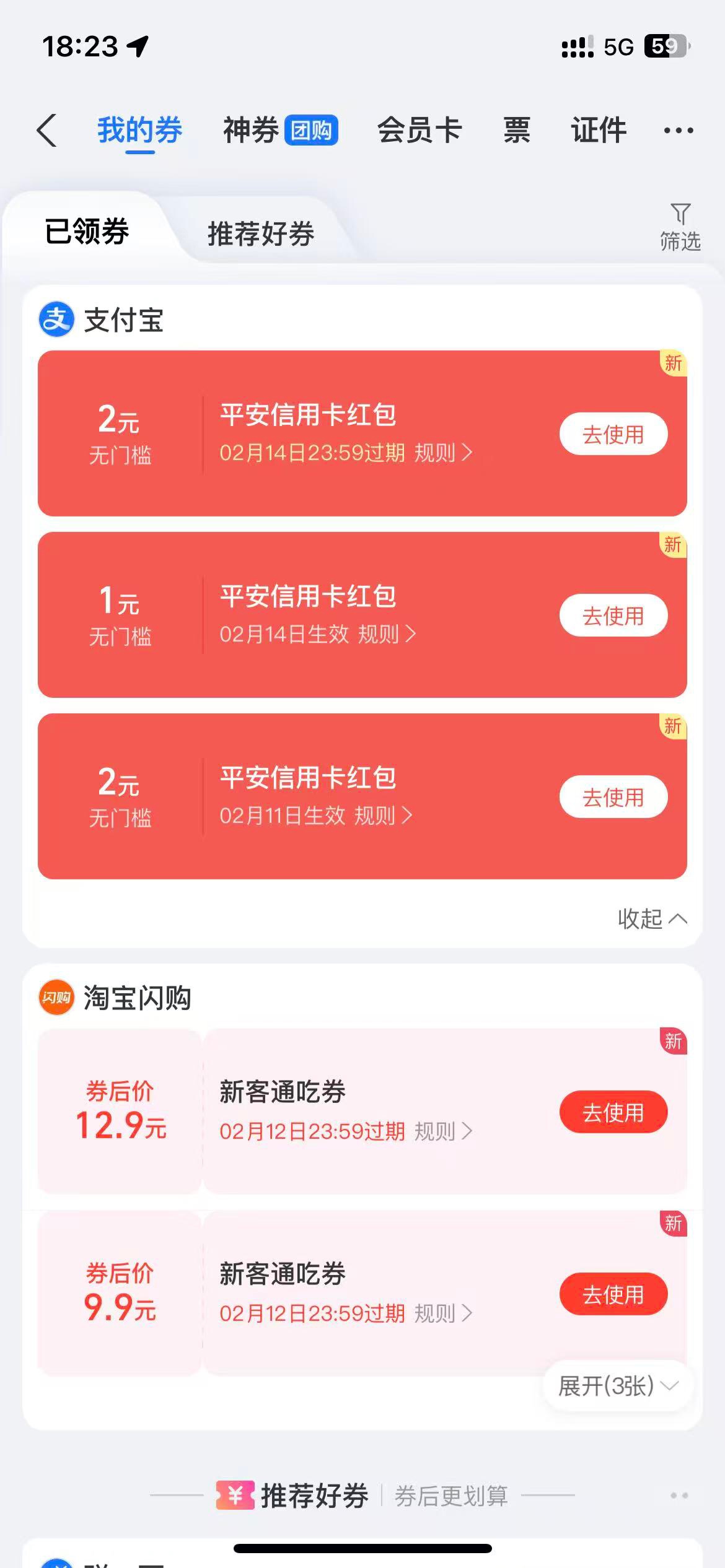This screenshot has height=1568, width=725.
Task: Go back using the top-left arrow
Action: tap(47, 130)
